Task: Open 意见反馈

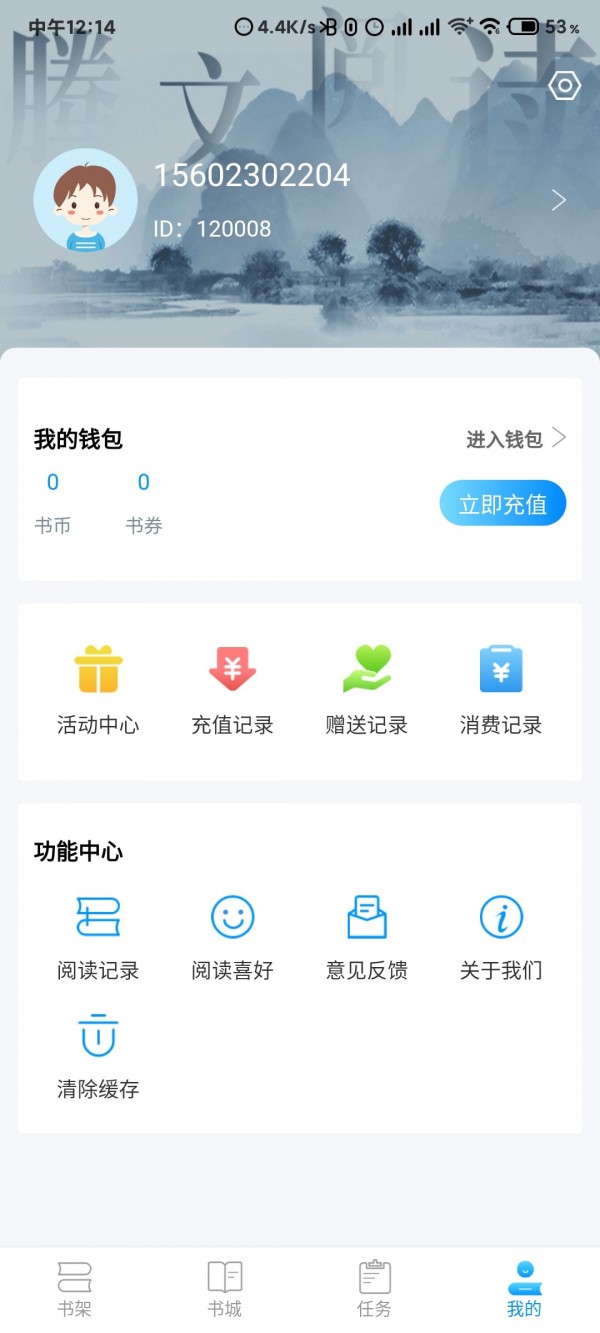Action: click(366, 936)
